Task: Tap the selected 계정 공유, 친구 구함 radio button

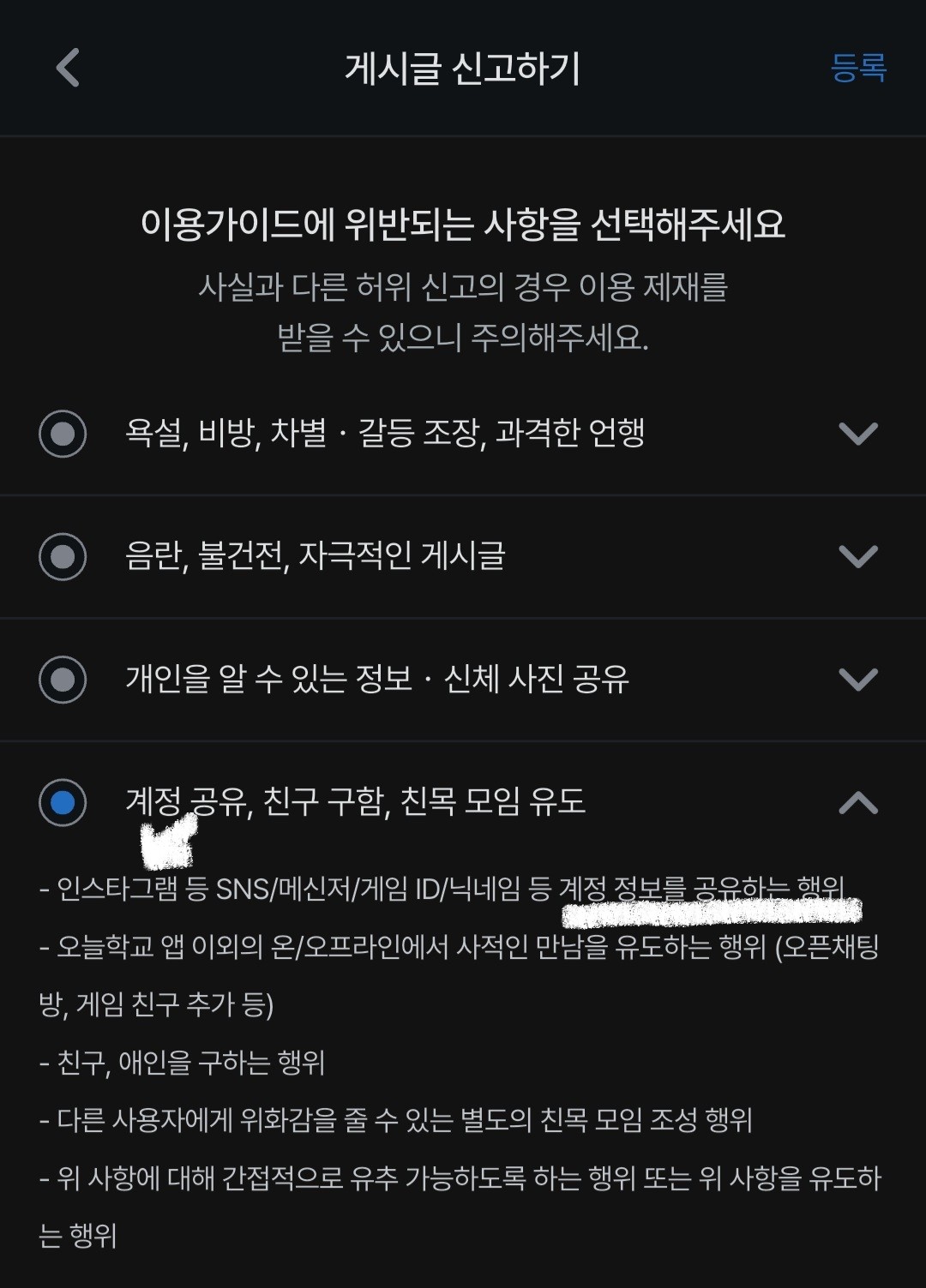Action: (x=63, y=803)
